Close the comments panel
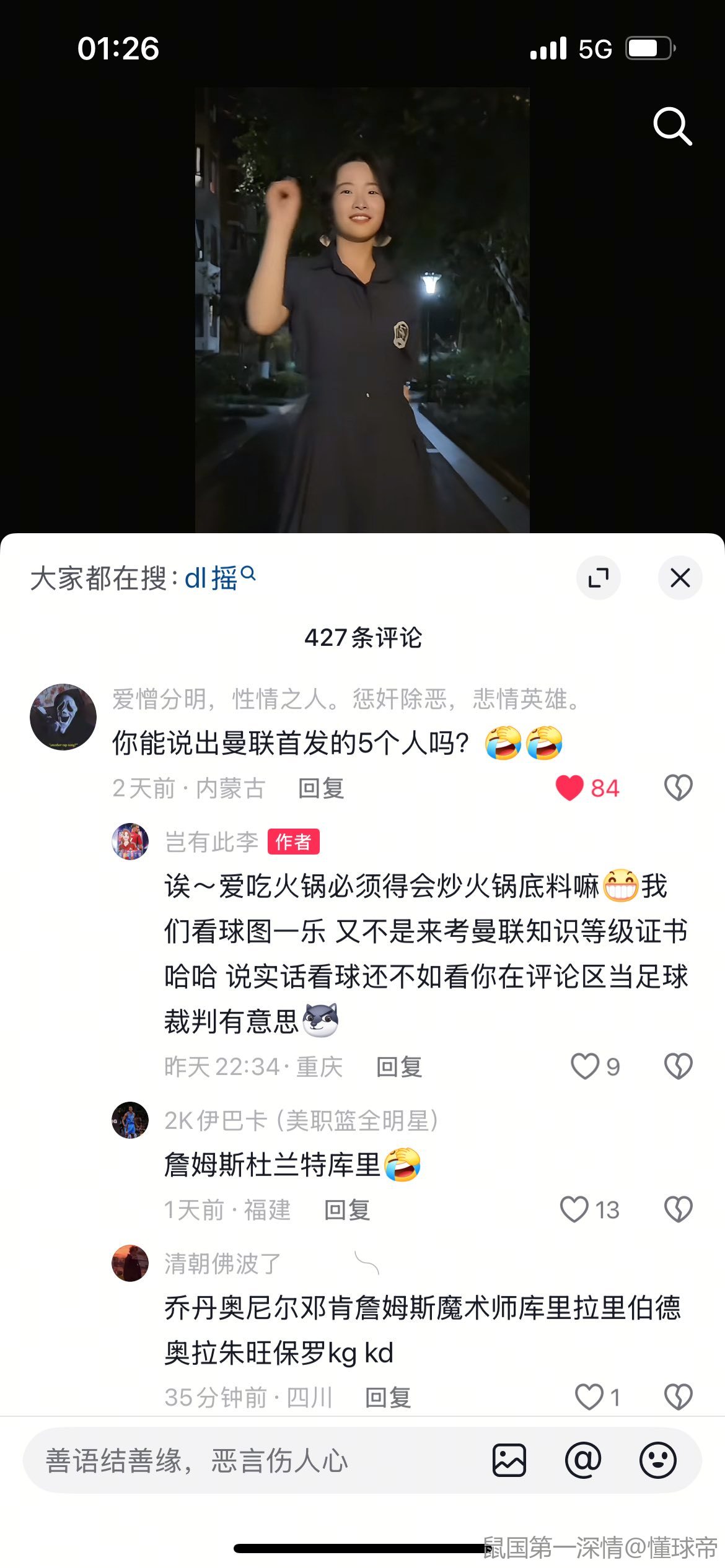The width and height of the screenshot is (725, 1568). point(680,578)
